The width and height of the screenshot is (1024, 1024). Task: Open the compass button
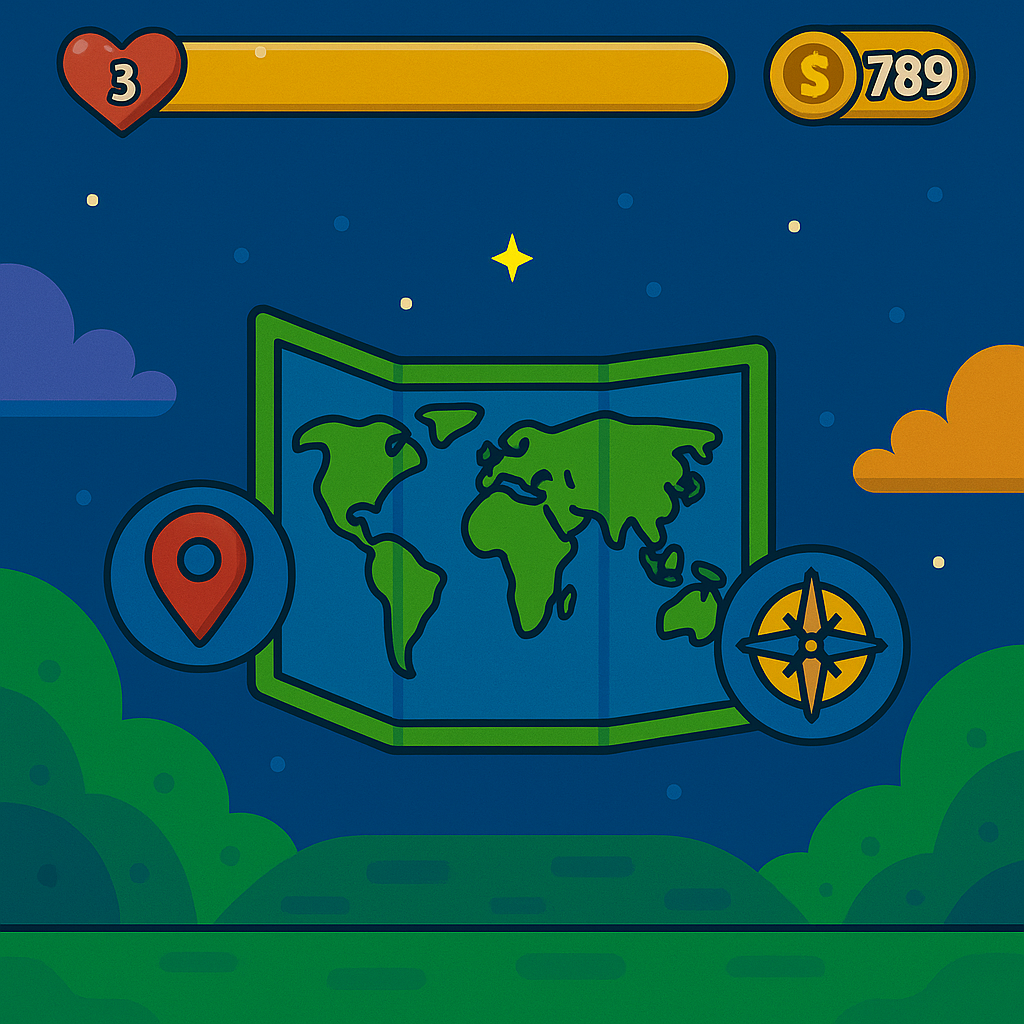[x=811, y=644]
